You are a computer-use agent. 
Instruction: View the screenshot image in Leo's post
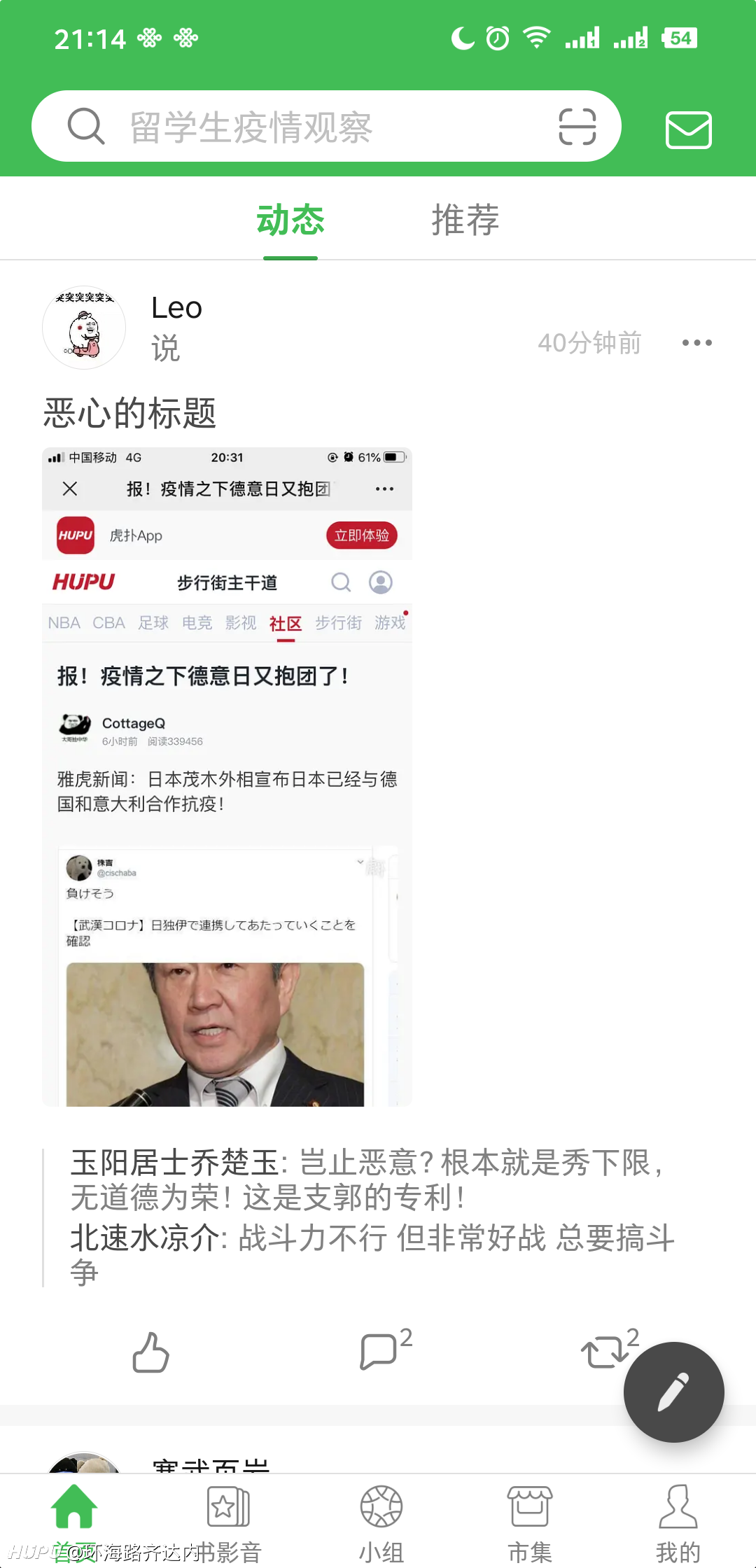[x=227, y=777]
